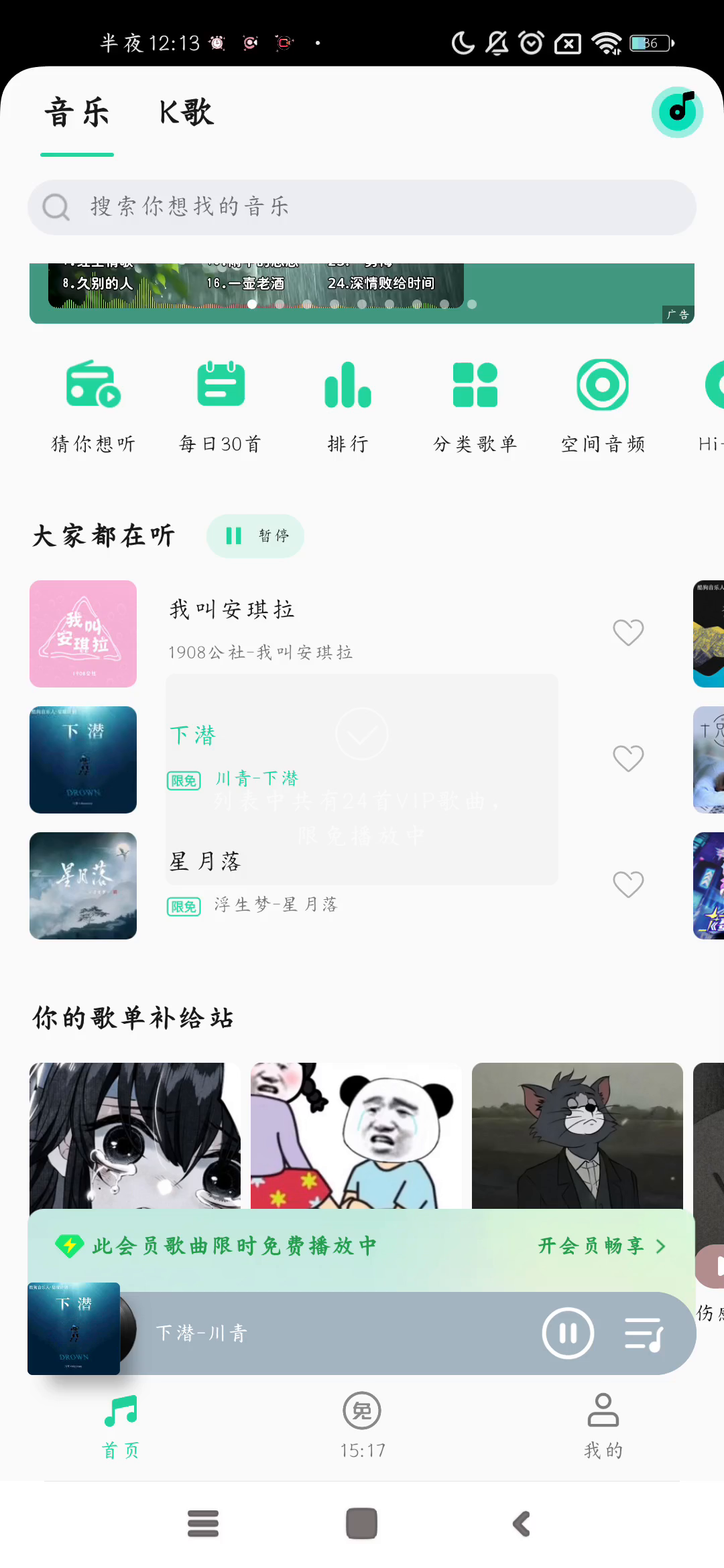Viewport: 724px width, 1568px height.
Task: Open the play queue in mini player
Action: click(x=644, y=1333)
